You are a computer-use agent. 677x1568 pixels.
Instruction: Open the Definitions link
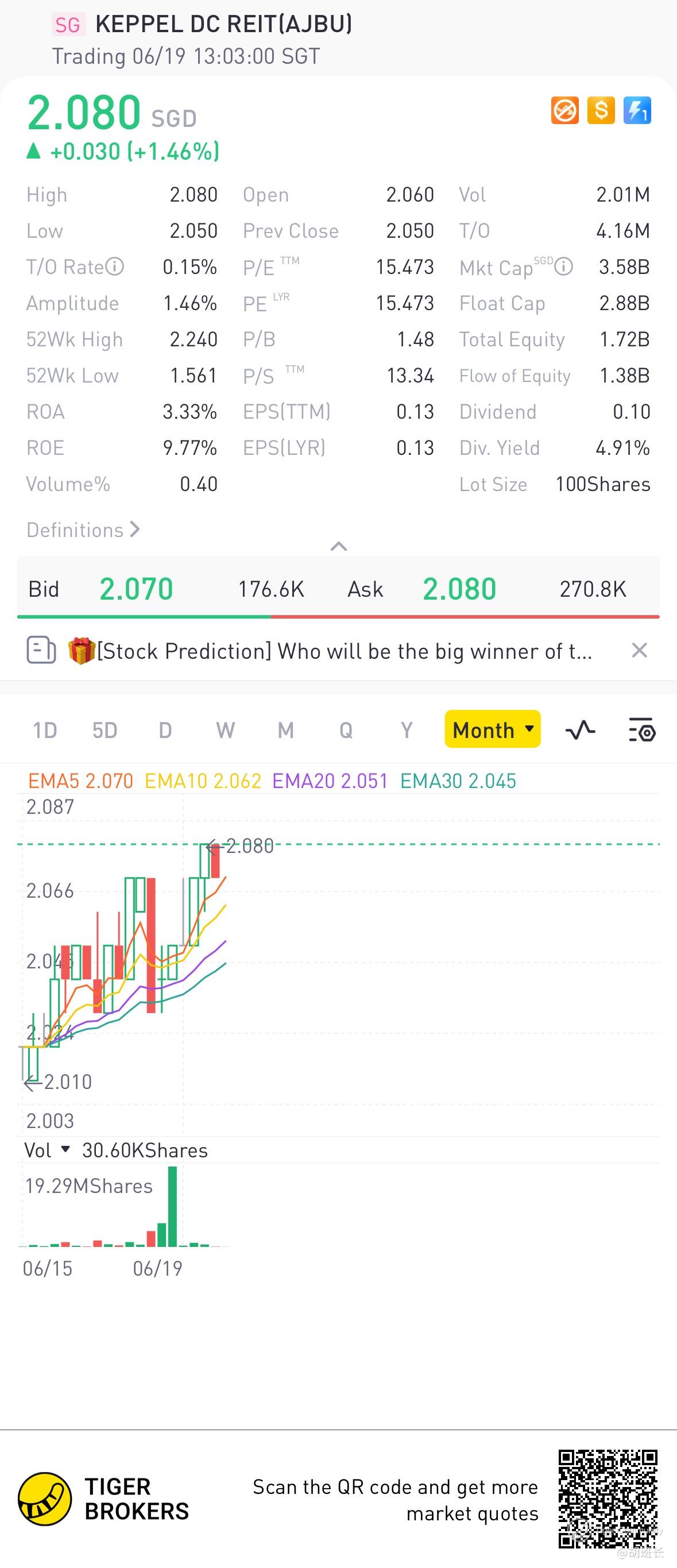[83, 530]
